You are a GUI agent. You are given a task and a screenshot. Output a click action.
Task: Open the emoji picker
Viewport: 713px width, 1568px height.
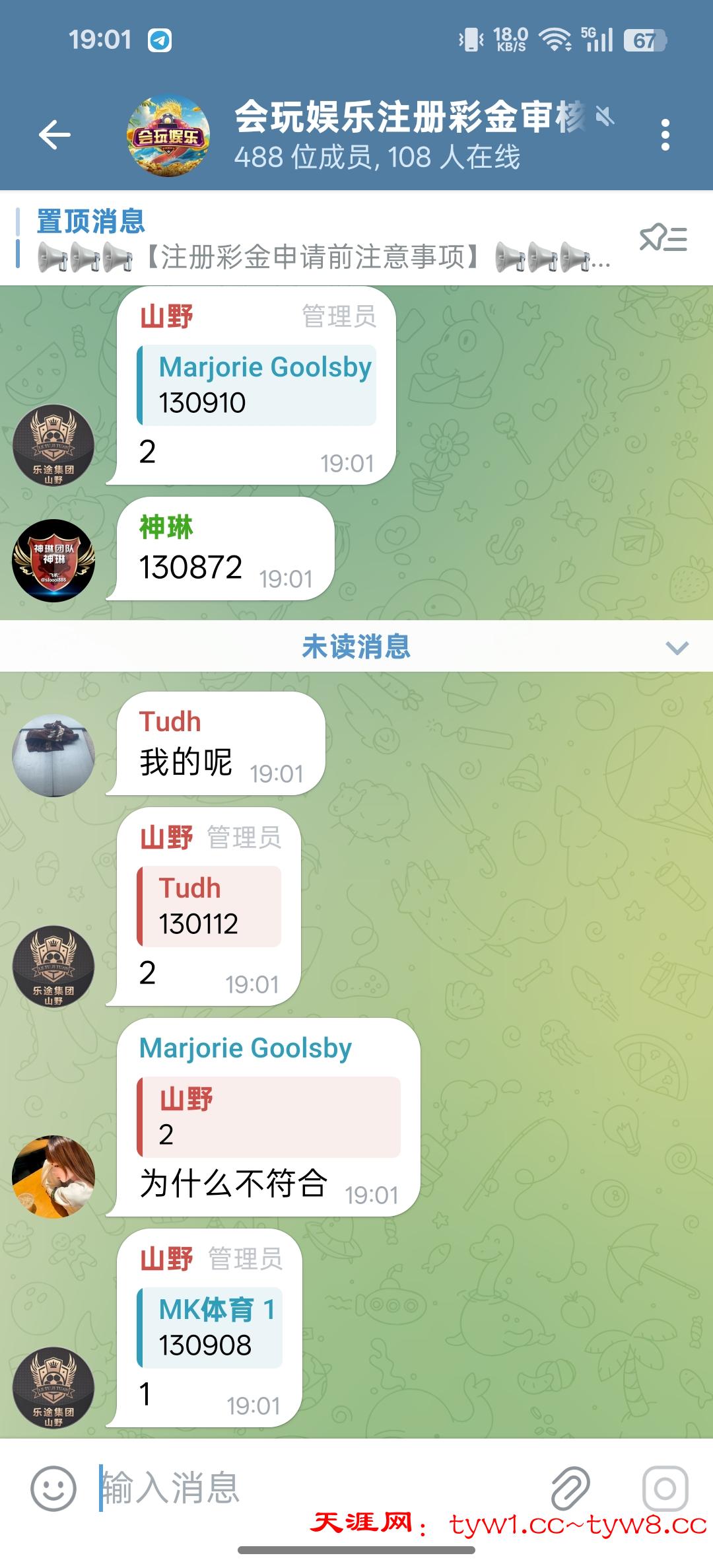tap(53, 1488)
